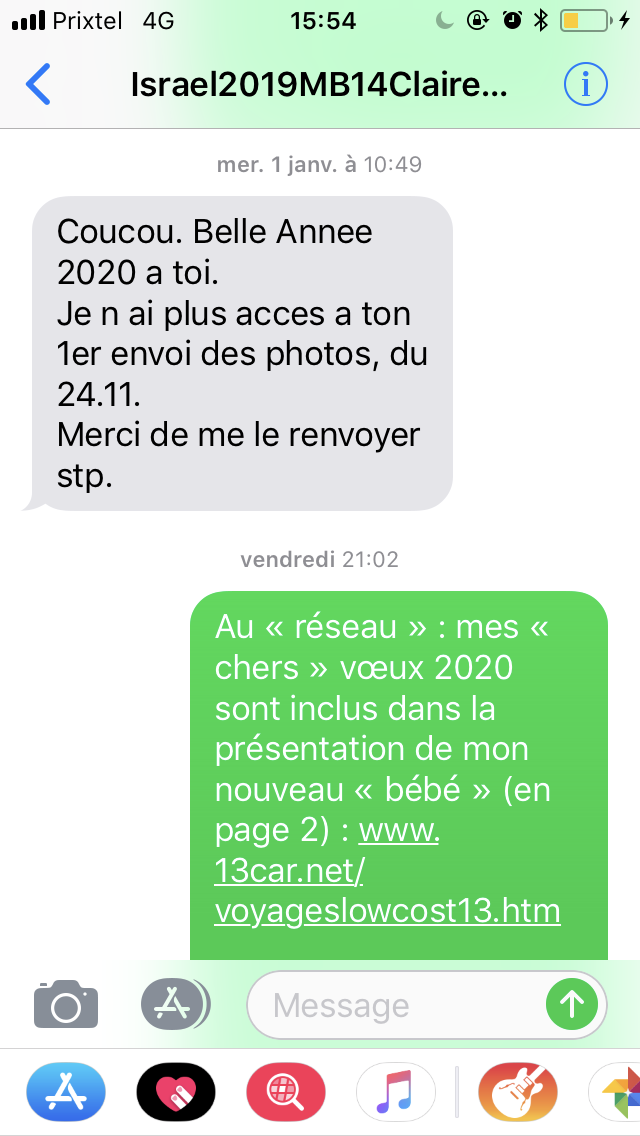This screenshot has height=1136, width=640.
Task: Send the message with green arrow
Action: pos(572,1004)
